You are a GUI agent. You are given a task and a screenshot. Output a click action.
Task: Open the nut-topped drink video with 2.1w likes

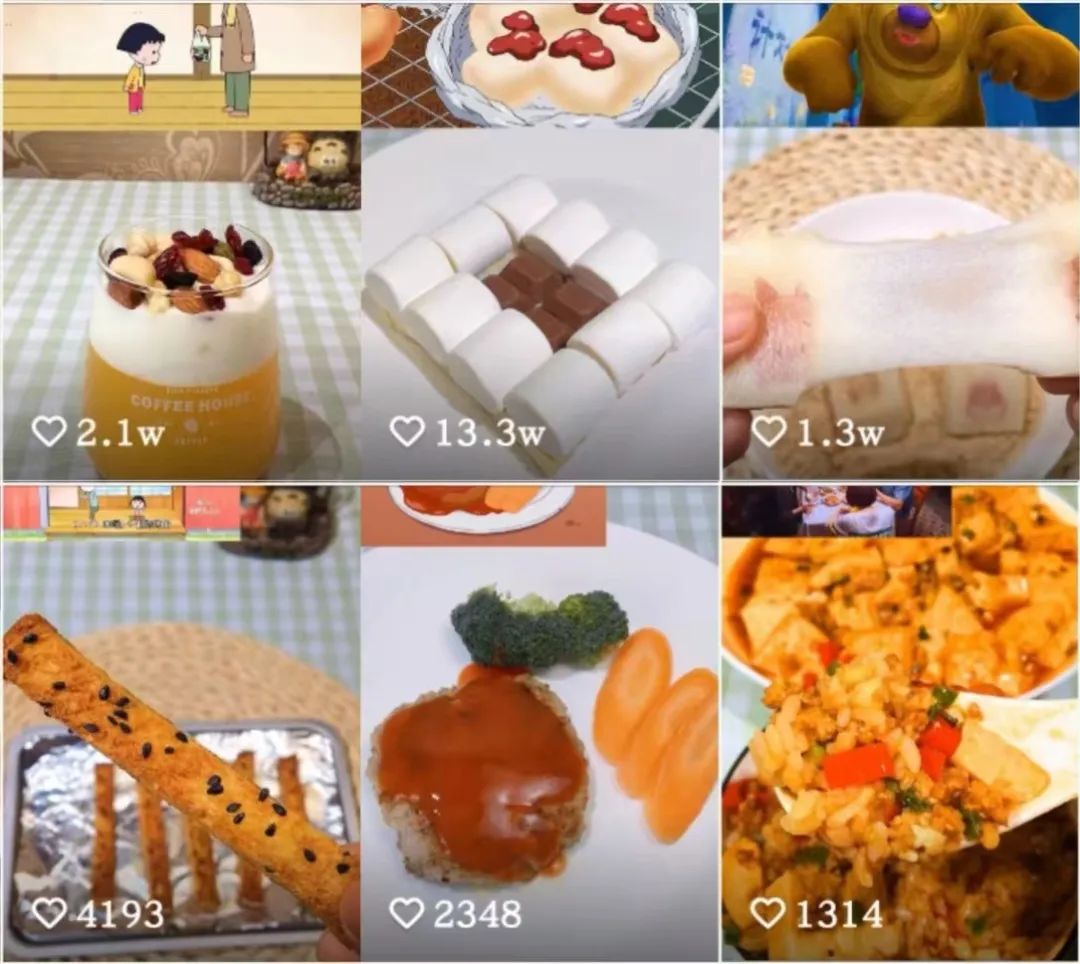click(x=181, y=300)
